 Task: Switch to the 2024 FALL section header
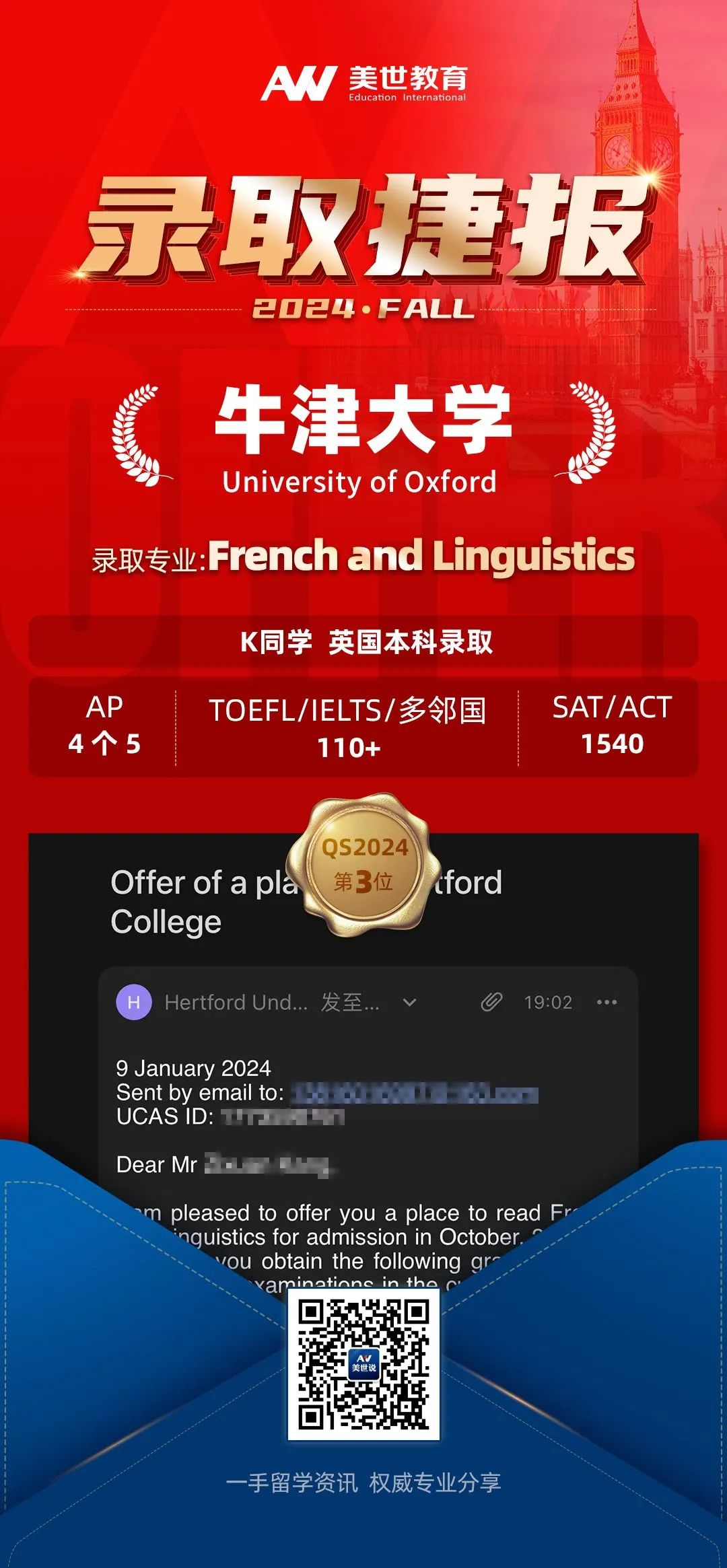tap(363, 308)
